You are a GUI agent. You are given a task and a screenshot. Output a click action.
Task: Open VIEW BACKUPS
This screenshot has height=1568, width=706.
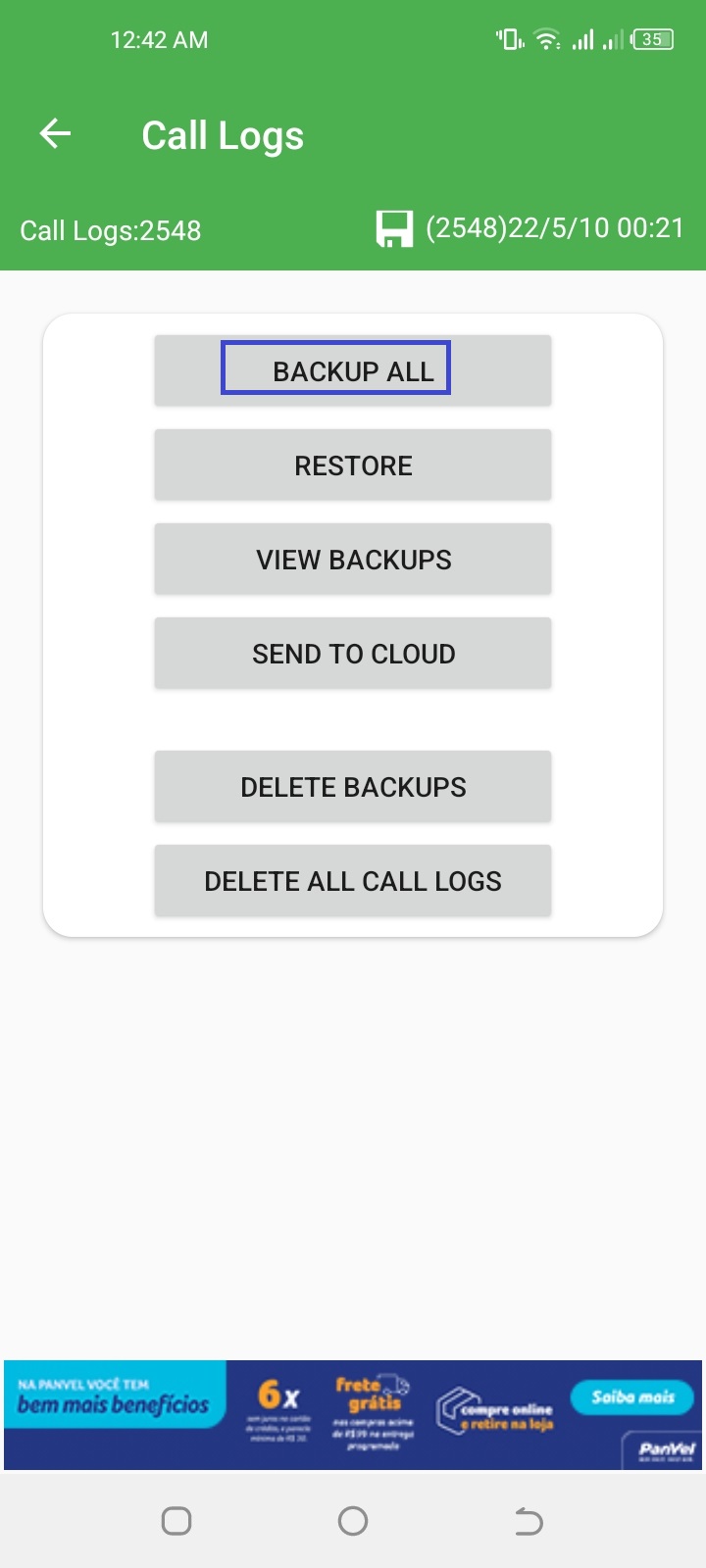tap(353, 559)
